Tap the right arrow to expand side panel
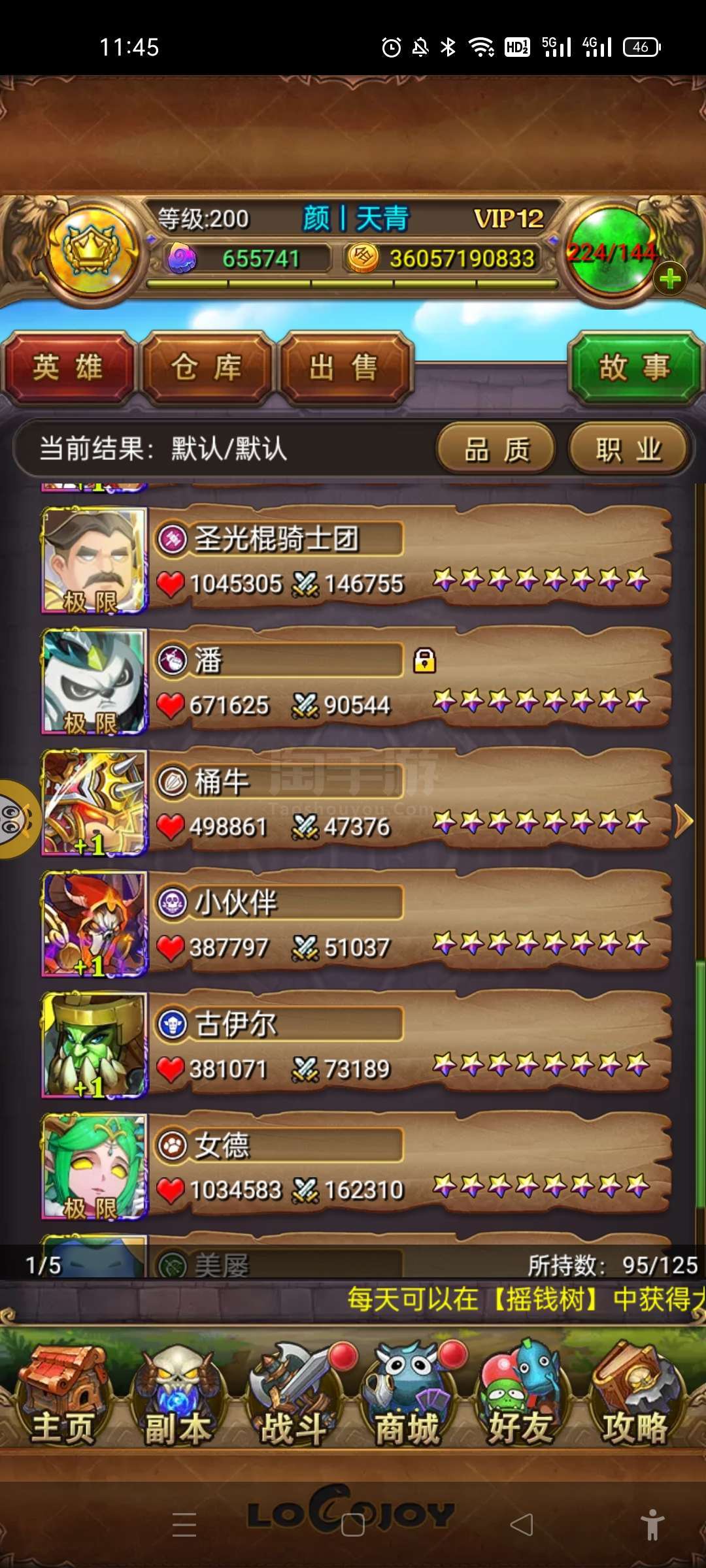706x1568 pixels. 683,821
